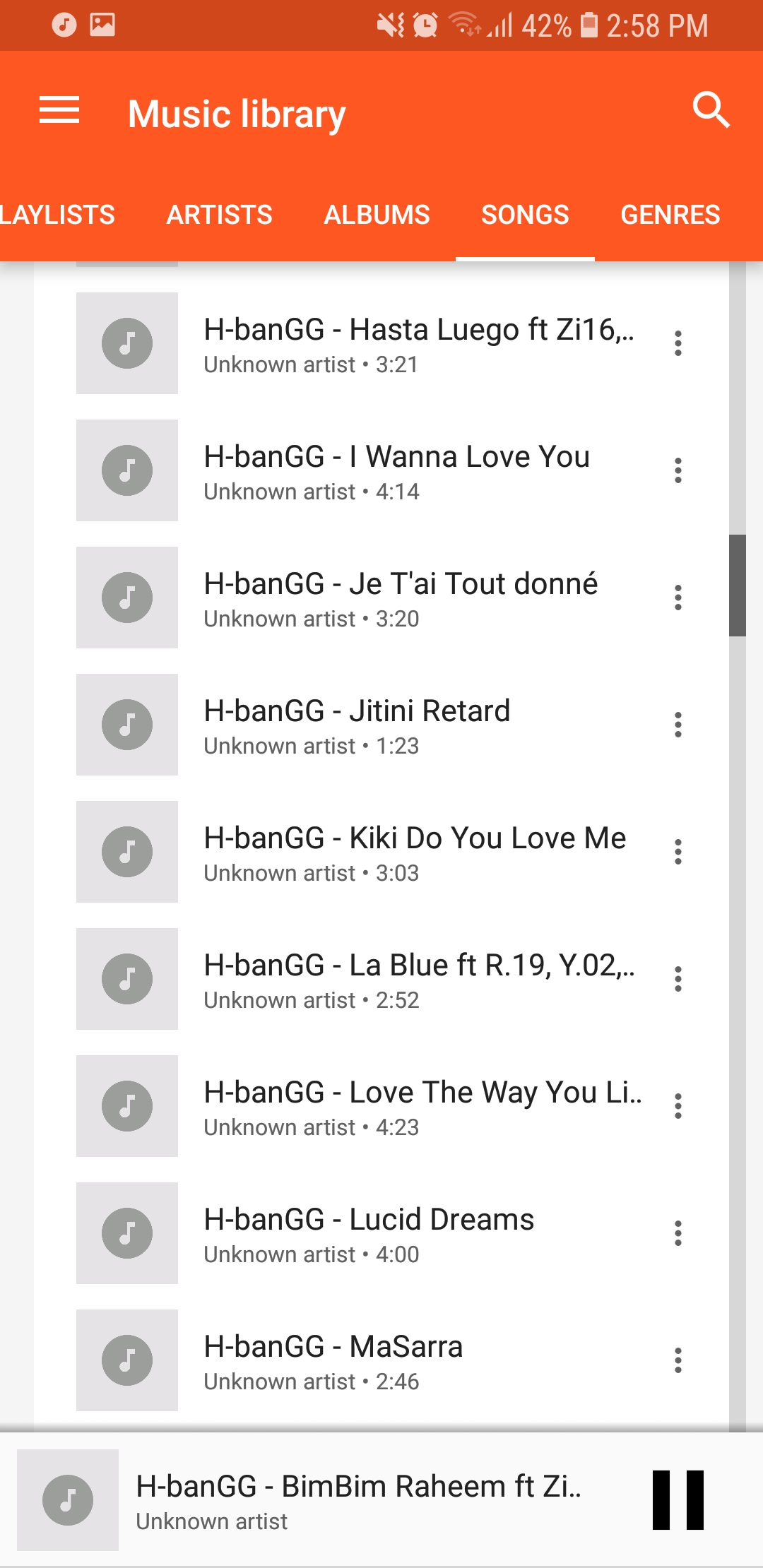Click the album art thumbnail for MaSarra

(126, 1360)
